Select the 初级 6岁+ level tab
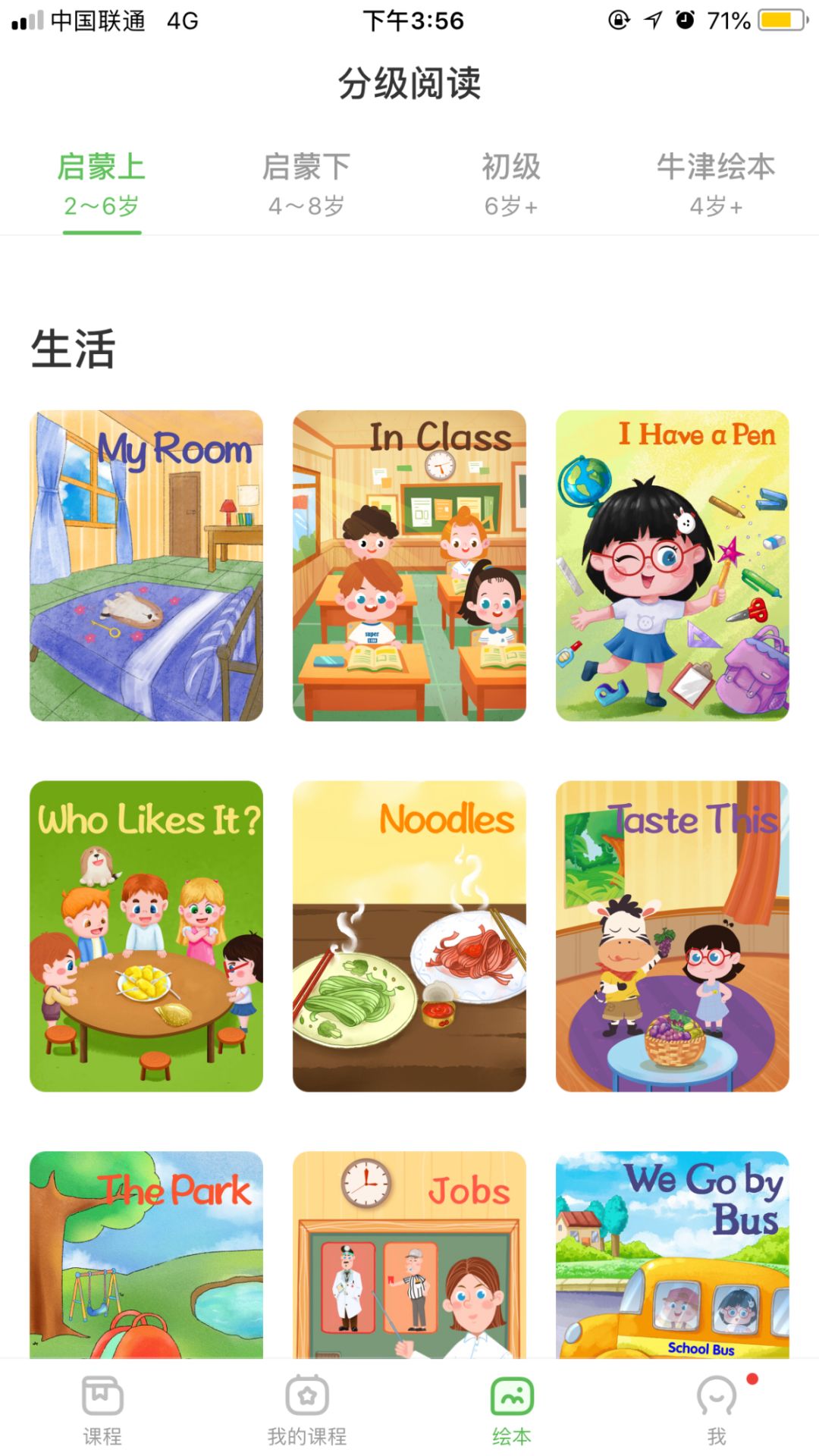 tap(512, 182)
